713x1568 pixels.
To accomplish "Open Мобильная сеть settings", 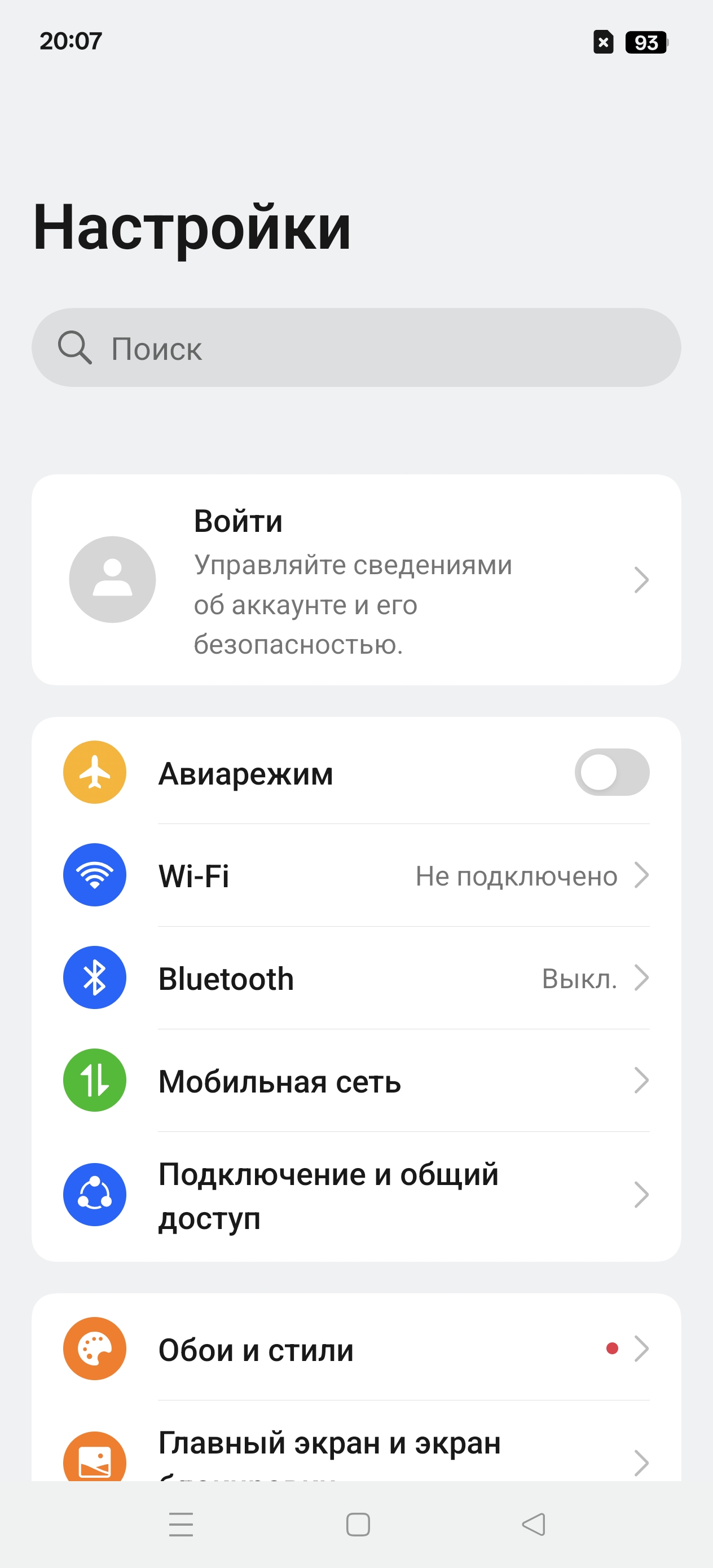I will 356,1081.
